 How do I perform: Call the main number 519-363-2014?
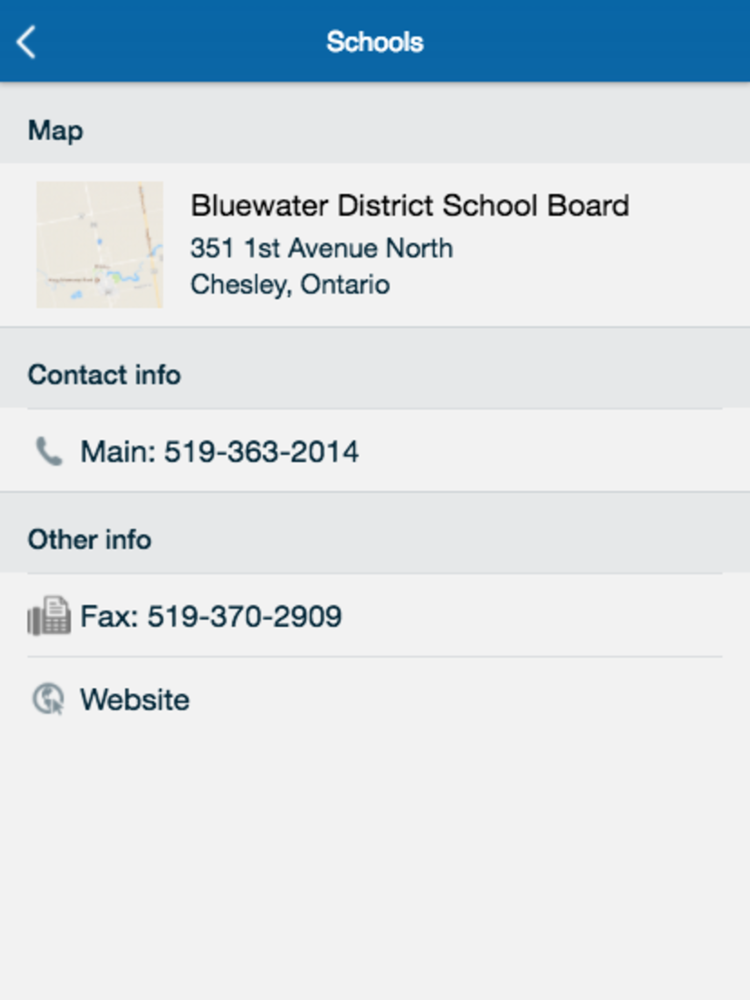pyautogui.click(x=219, y=452)
